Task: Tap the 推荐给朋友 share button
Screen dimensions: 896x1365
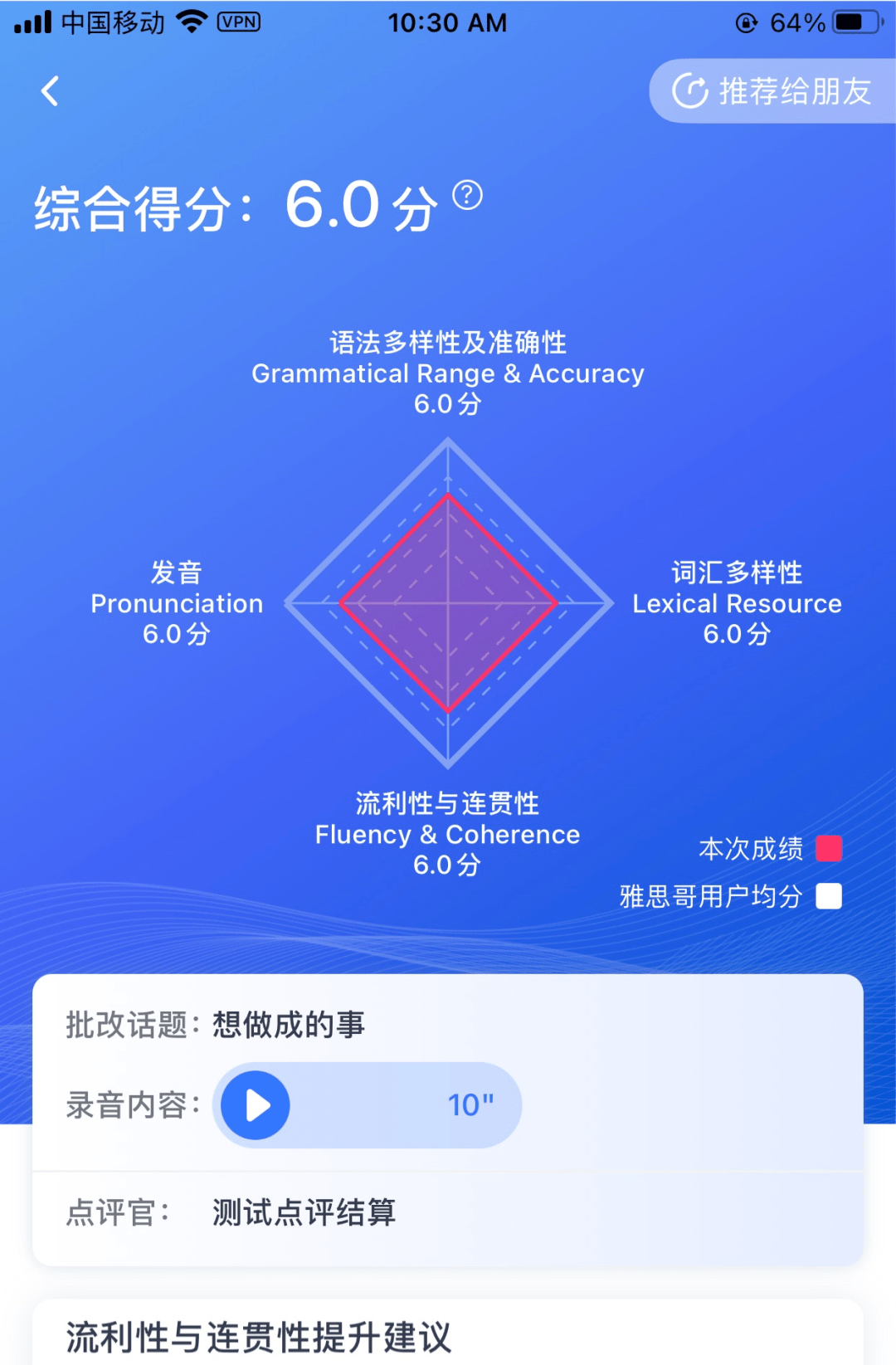Action: click(772, 91)
